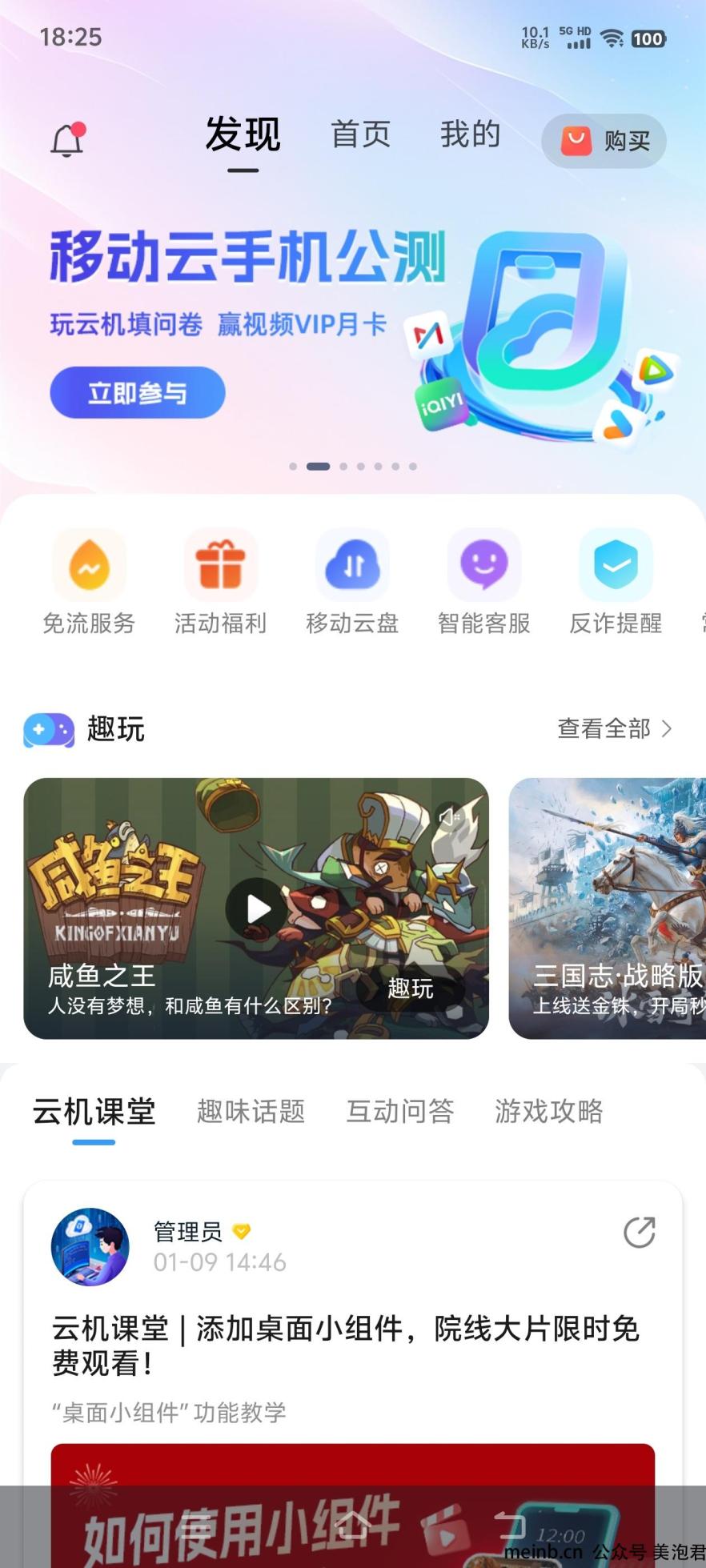Open 活动福利
This screenshot has width=706, height=1568.
tap(220, 580)
